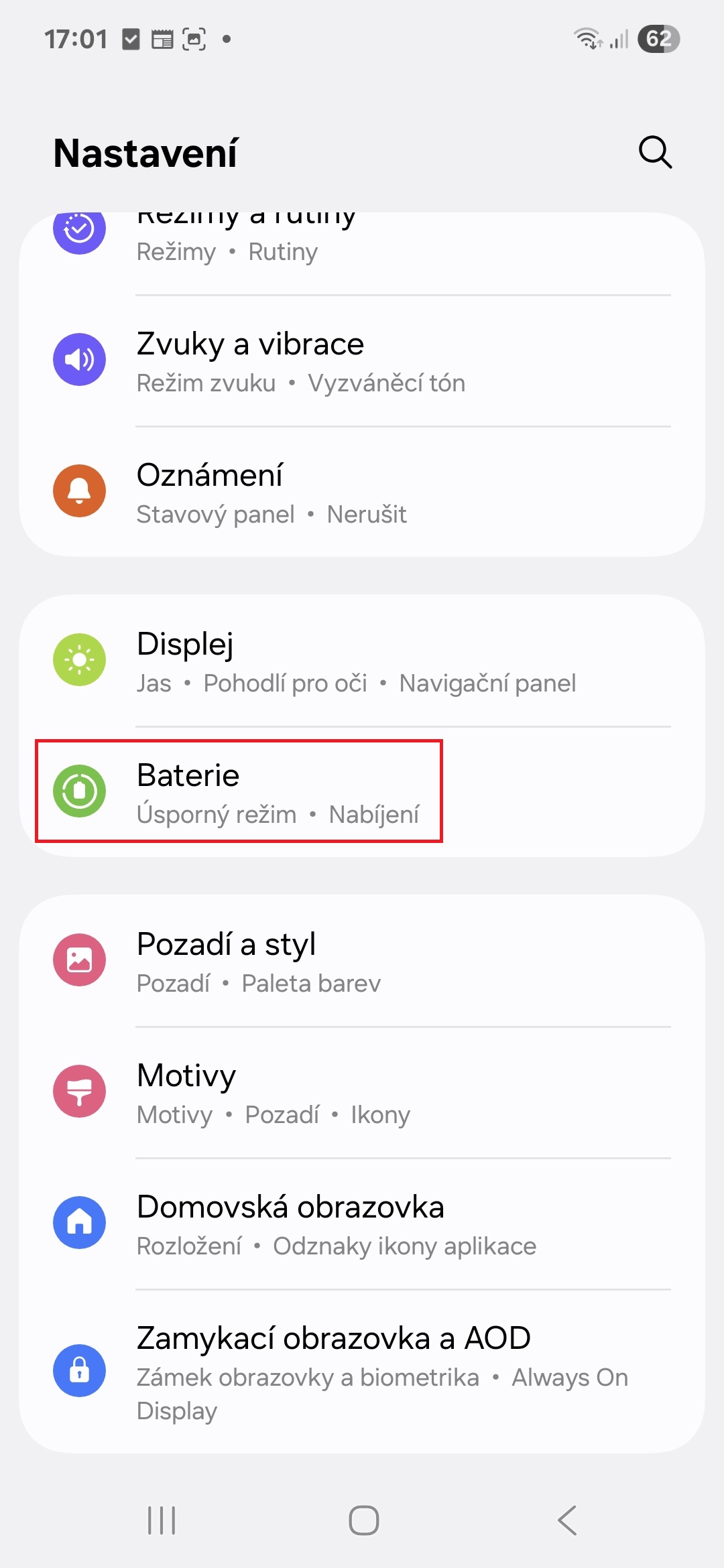
Task: Open Domovská obrazovka settings
Action: point(362,1224)
